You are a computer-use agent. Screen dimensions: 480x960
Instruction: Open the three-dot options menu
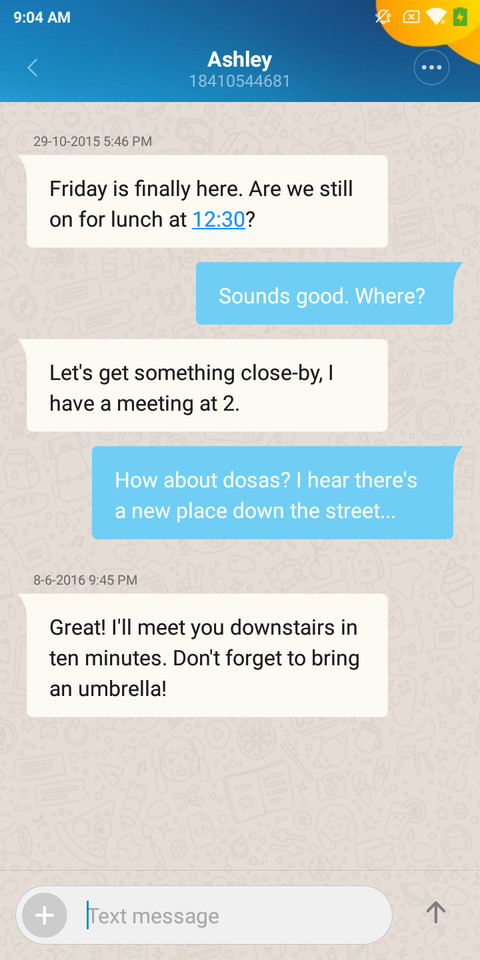432,68
